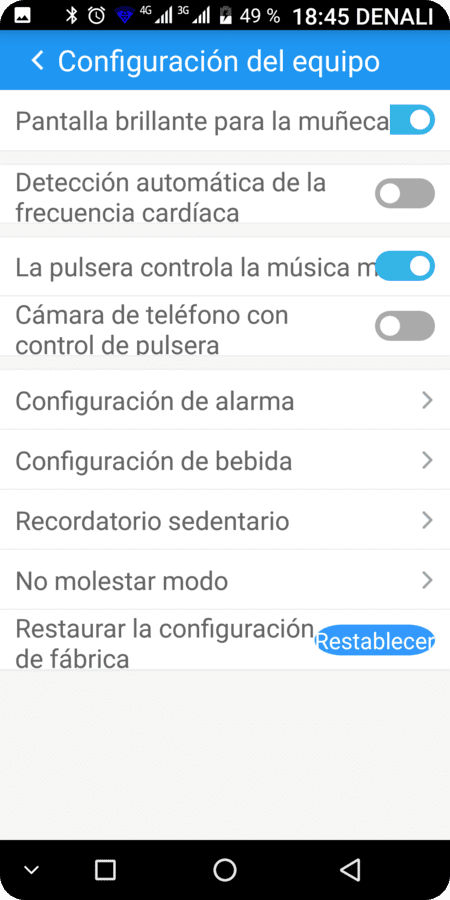Viewport: 450px width, 900px height.
Task: Tap the Restablecer button
Action: tap(374, 641)
